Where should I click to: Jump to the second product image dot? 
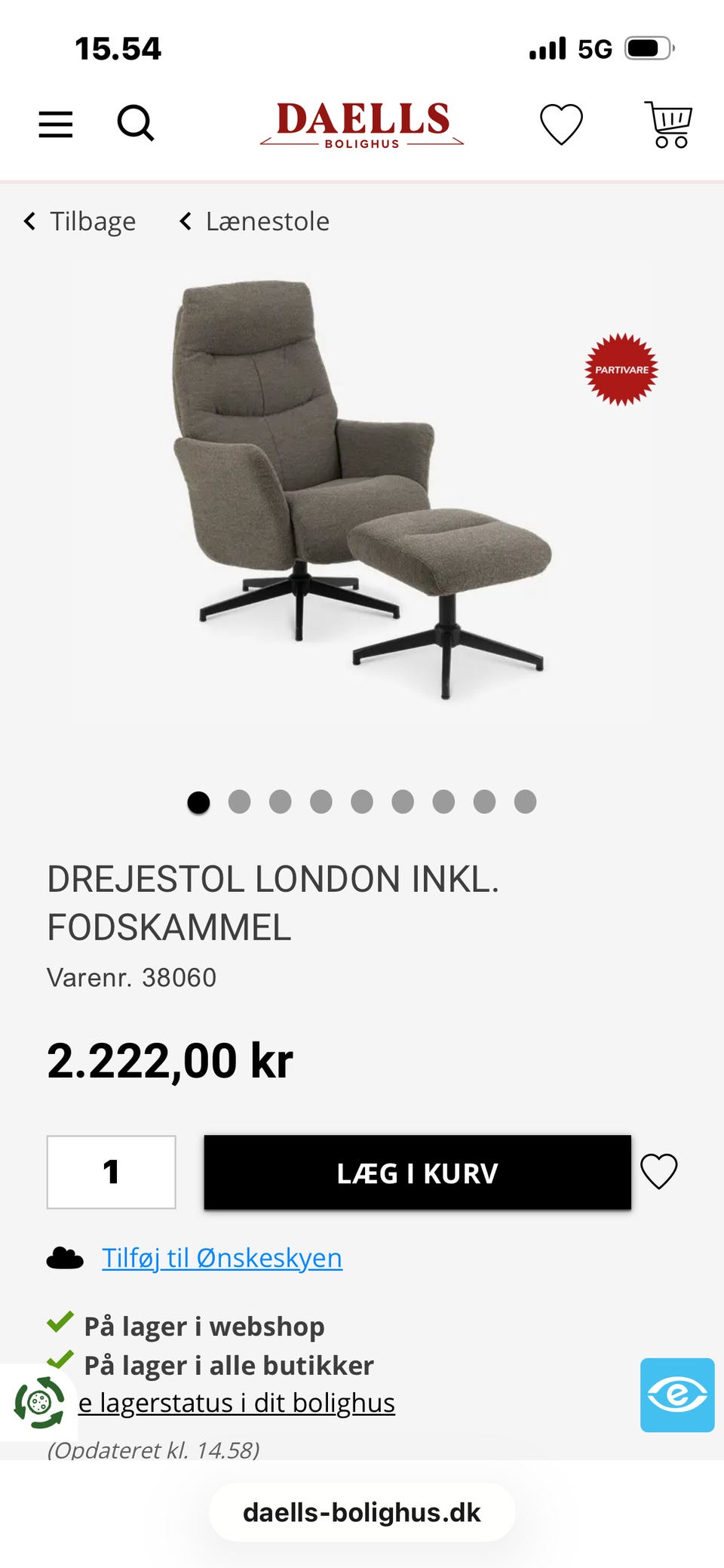[x=239, y=801]
